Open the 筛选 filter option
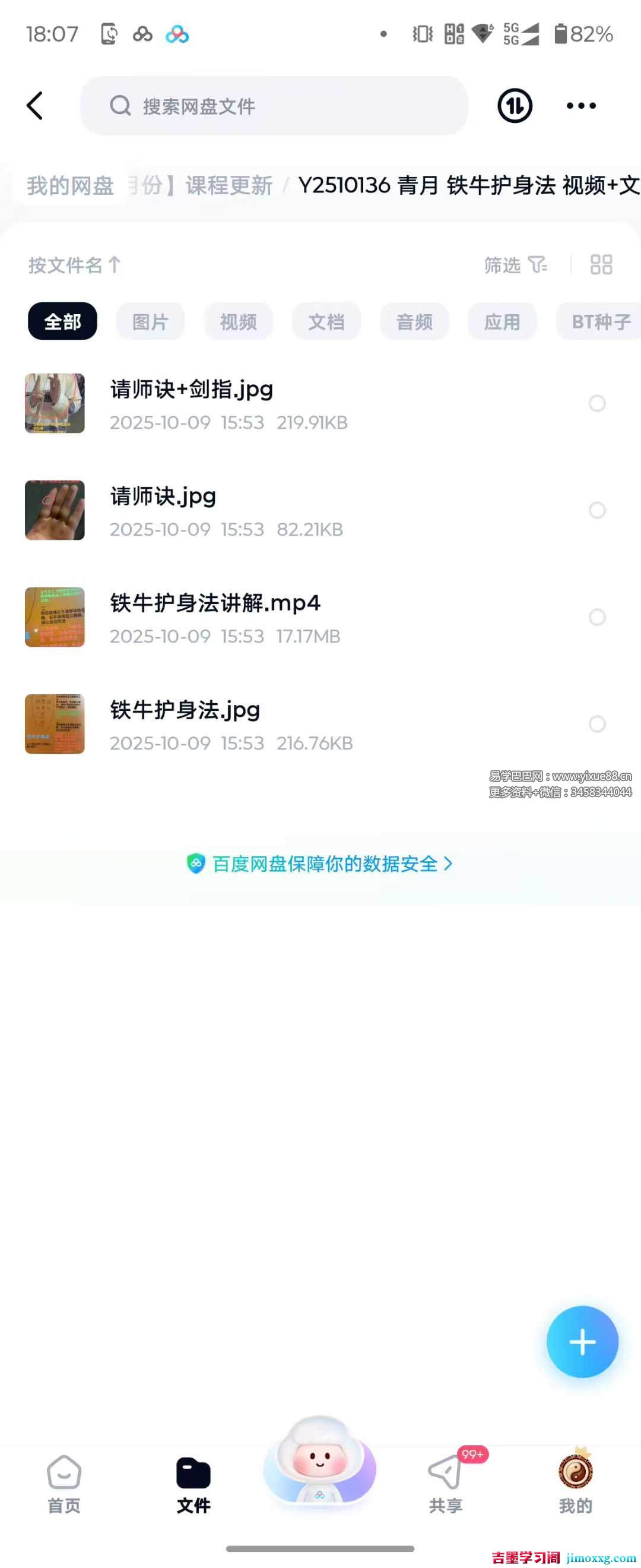 (x=515, y=265)
